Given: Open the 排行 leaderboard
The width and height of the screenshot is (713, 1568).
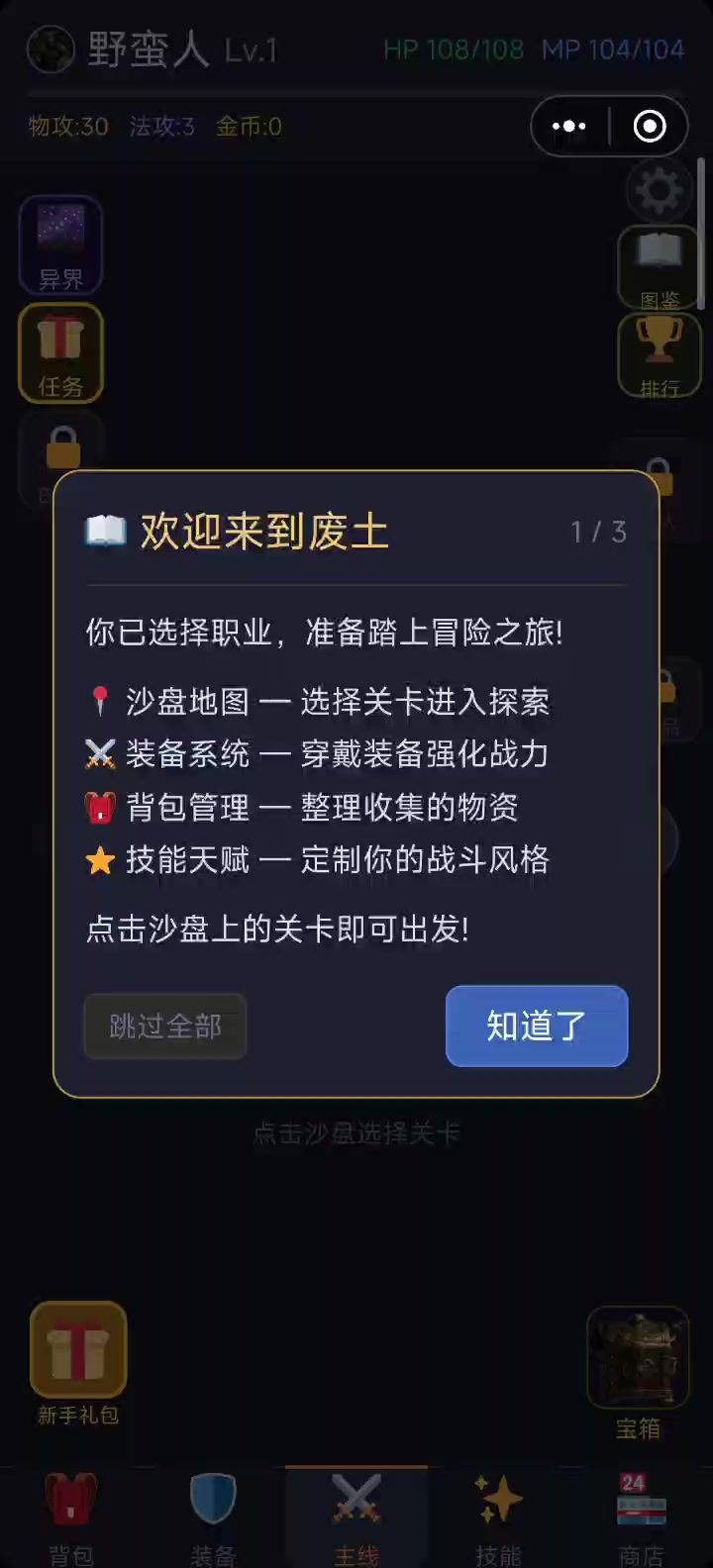Looking at the screenshot, I should (x=660, y=355).
